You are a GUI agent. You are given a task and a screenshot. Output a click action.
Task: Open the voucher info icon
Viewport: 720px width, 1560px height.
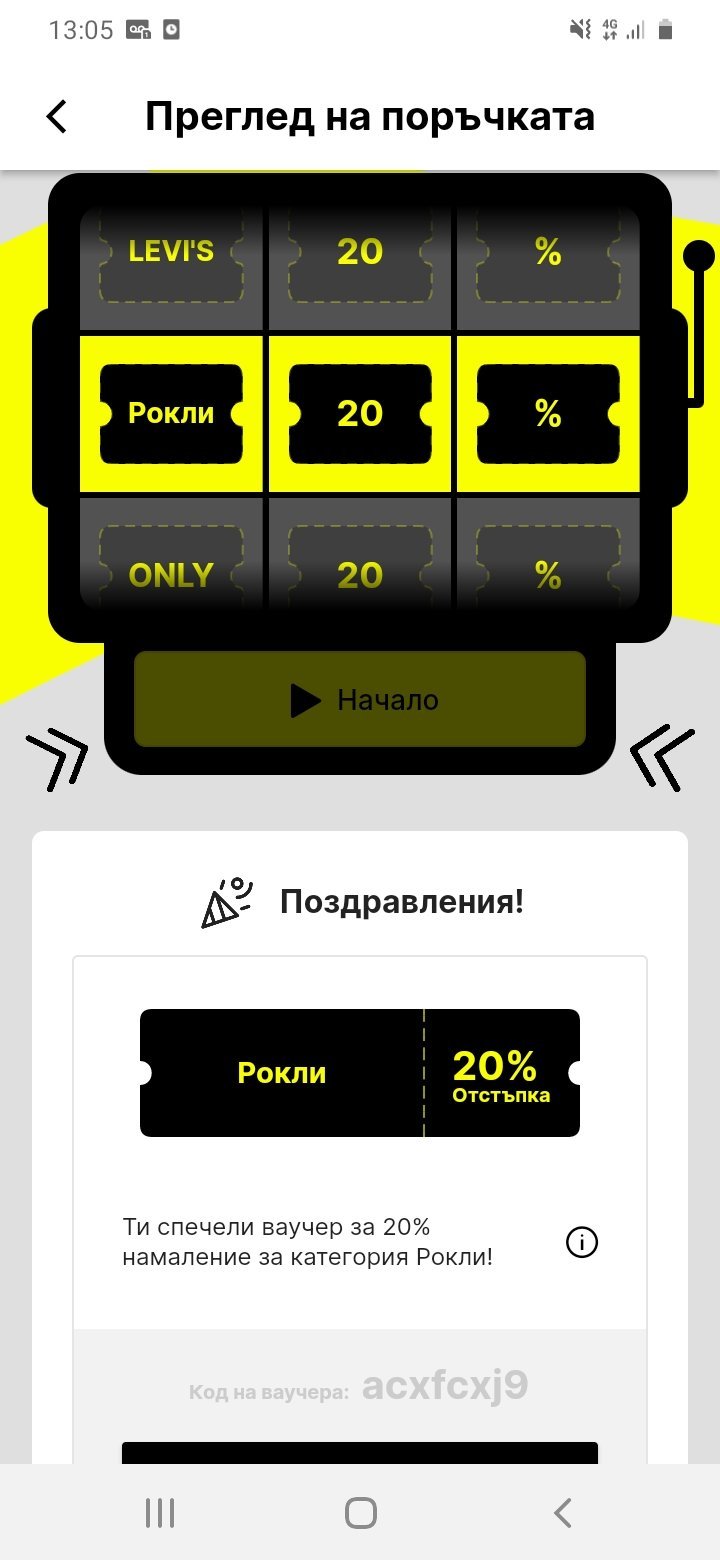tap(582, 1242)
